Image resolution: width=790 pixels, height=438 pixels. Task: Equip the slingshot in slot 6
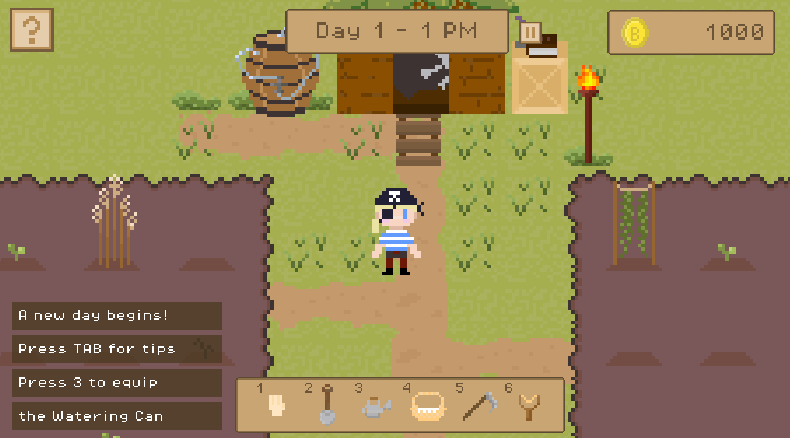pyautogui.click(x=528, y=406)
